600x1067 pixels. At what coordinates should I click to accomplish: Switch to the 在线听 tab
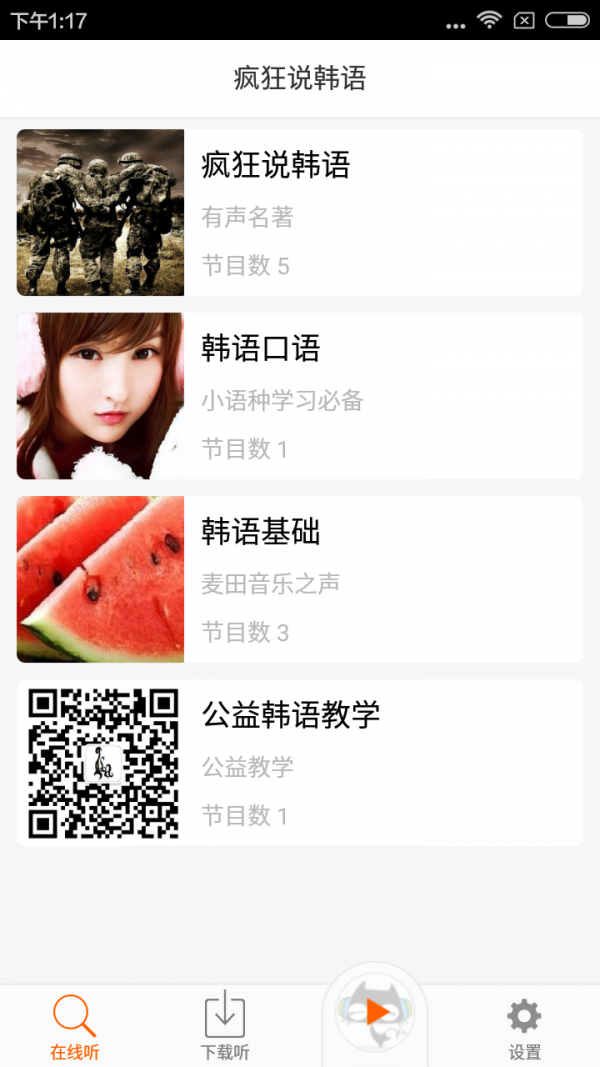75,1027
